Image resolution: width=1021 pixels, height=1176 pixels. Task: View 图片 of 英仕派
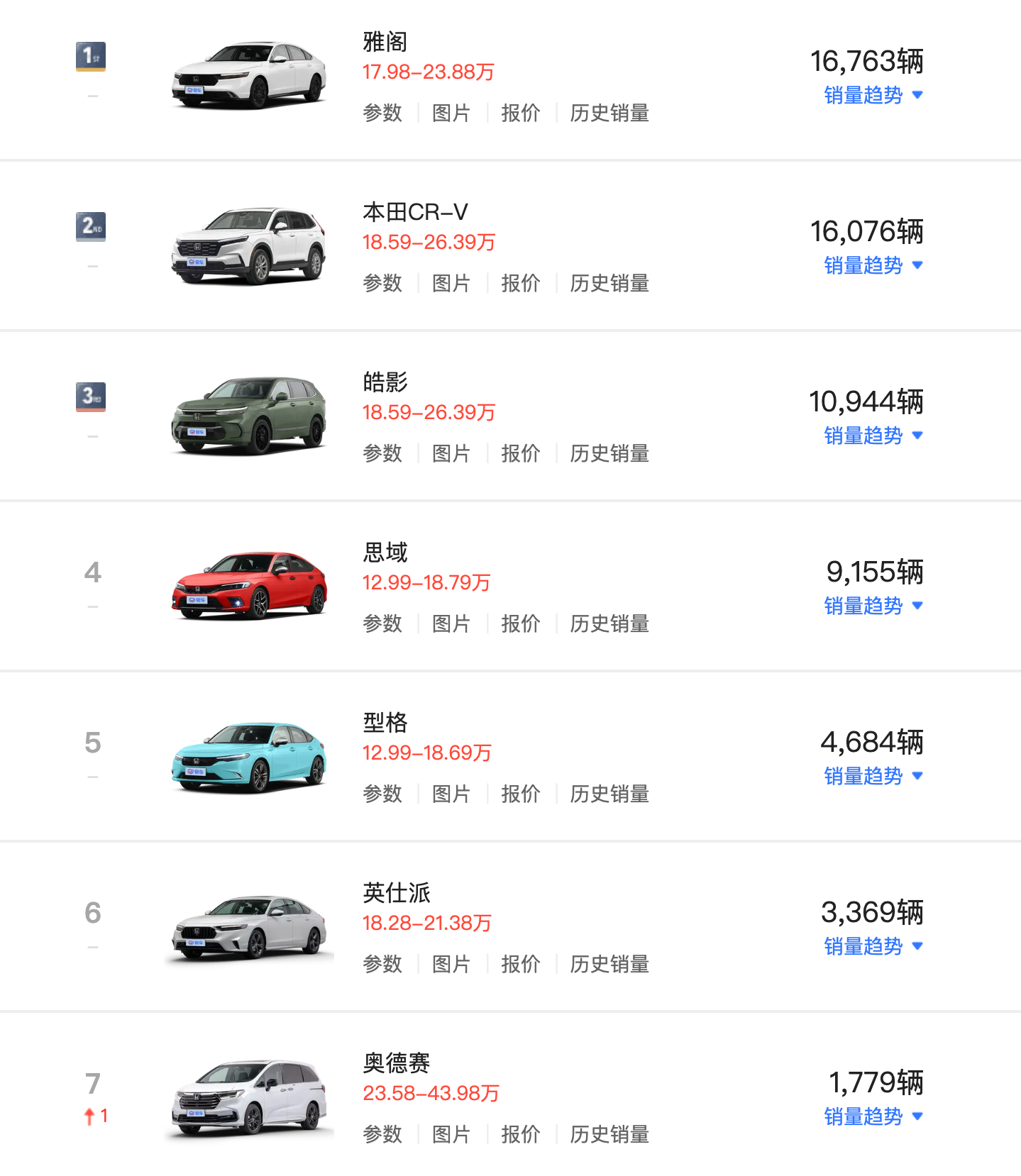point(451,964)
